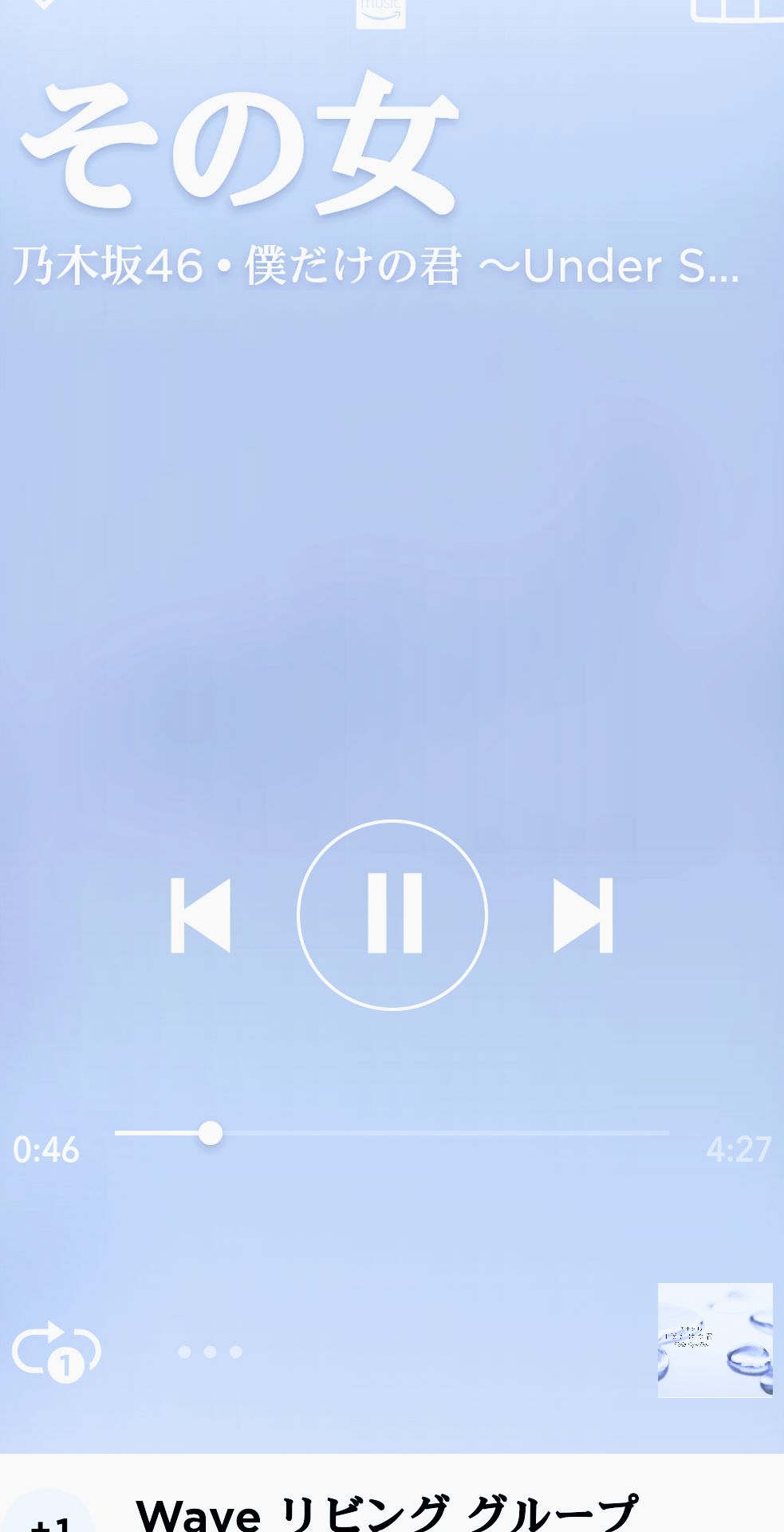Open the album artwork thumbnail

[715, 1340]
